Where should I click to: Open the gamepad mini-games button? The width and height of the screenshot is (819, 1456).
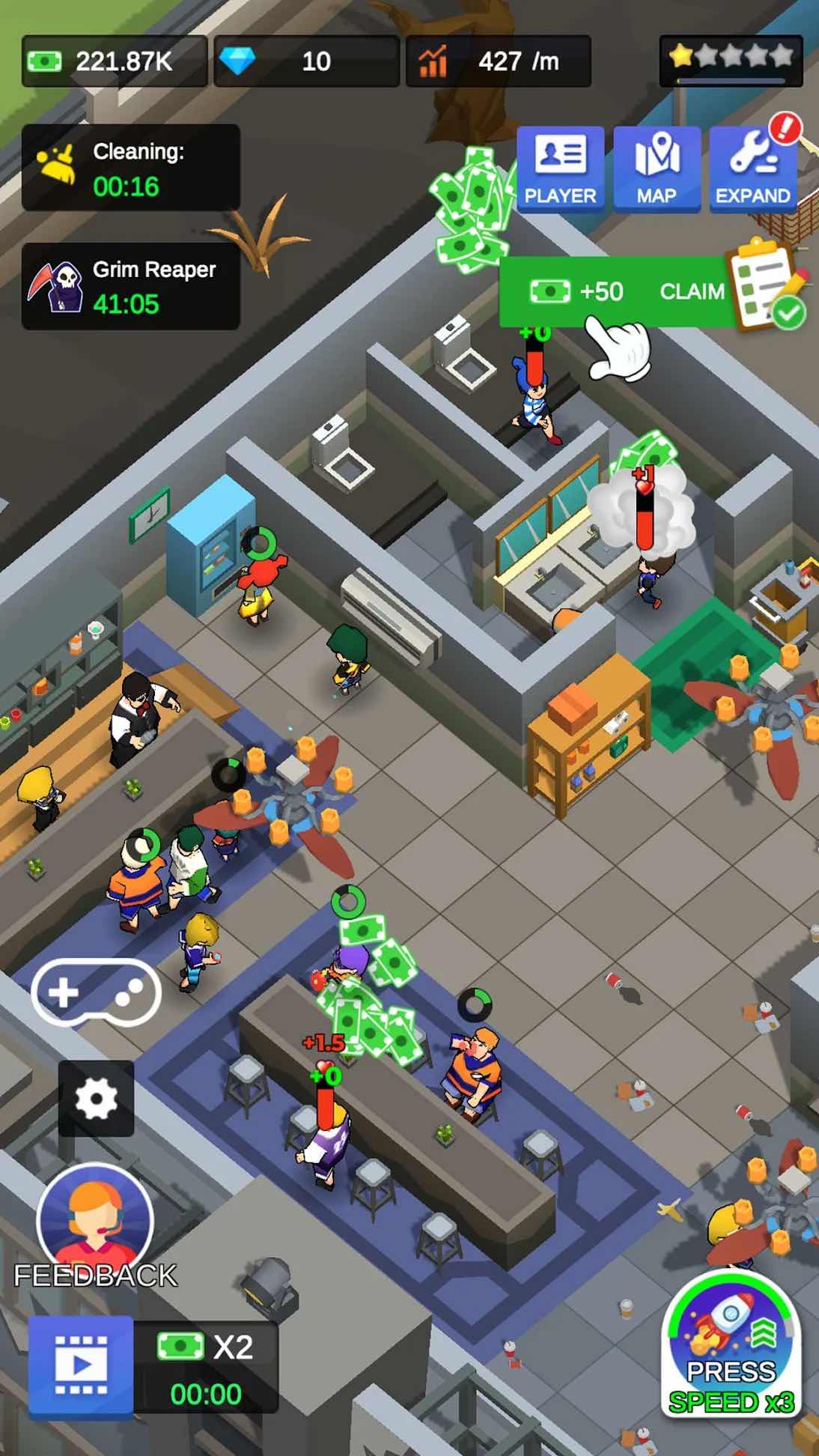point(96,992)
